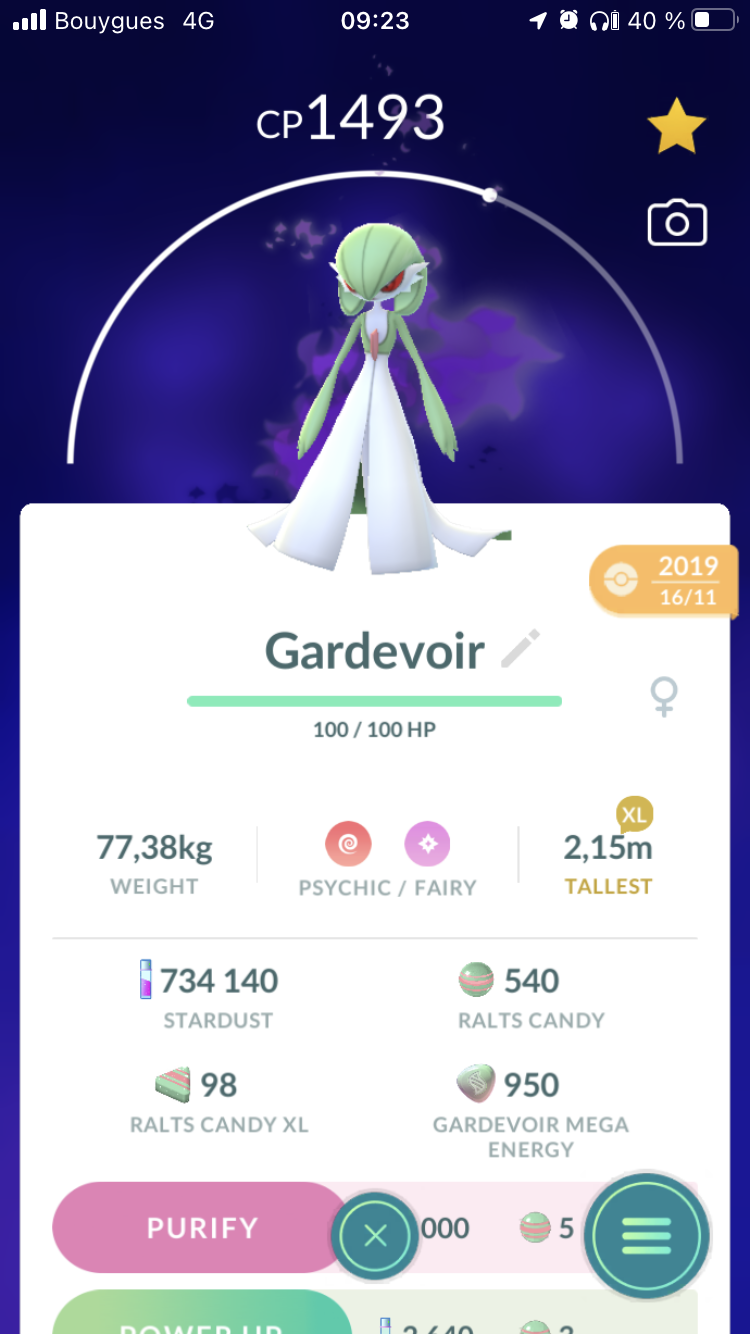Open the round menu button

coord(647,1236)
